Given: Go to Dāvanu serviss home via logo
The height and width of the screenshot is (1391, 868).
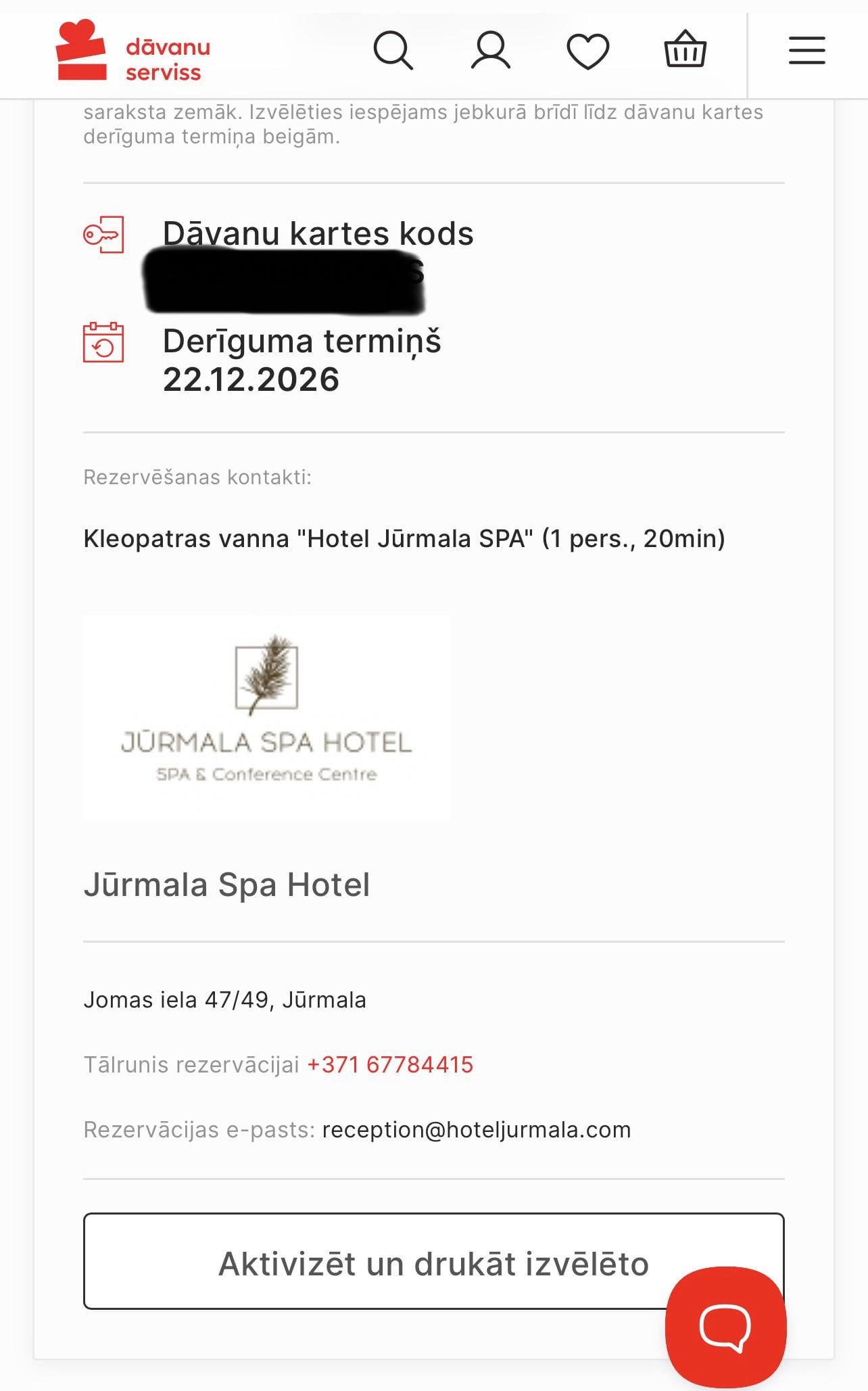Looking at the screenshot, I should tap(133, 51).
